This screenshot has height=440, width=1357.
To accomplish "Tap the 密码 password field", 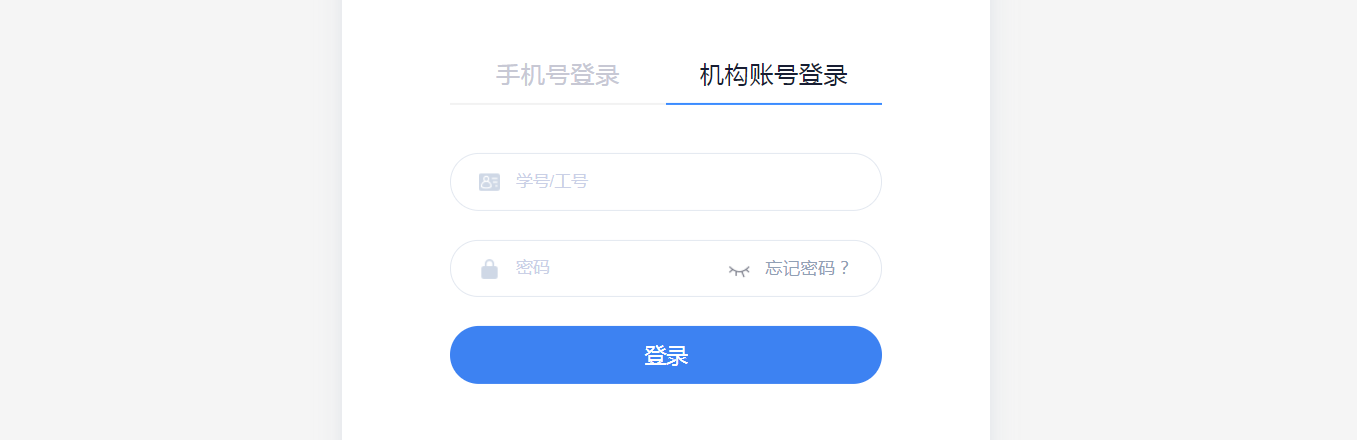I will pos(610,268).
